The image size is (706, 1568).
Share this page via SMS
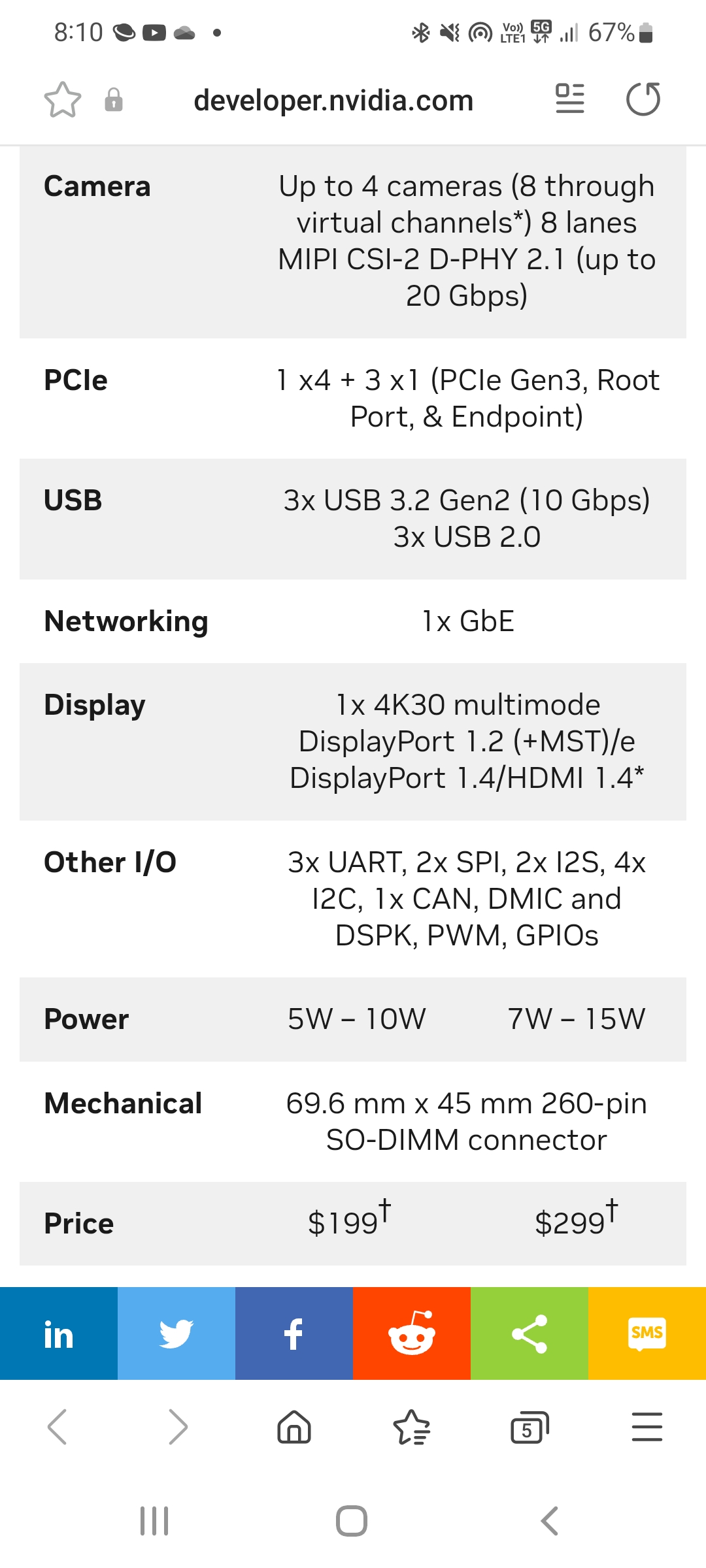coord(647,1333)
